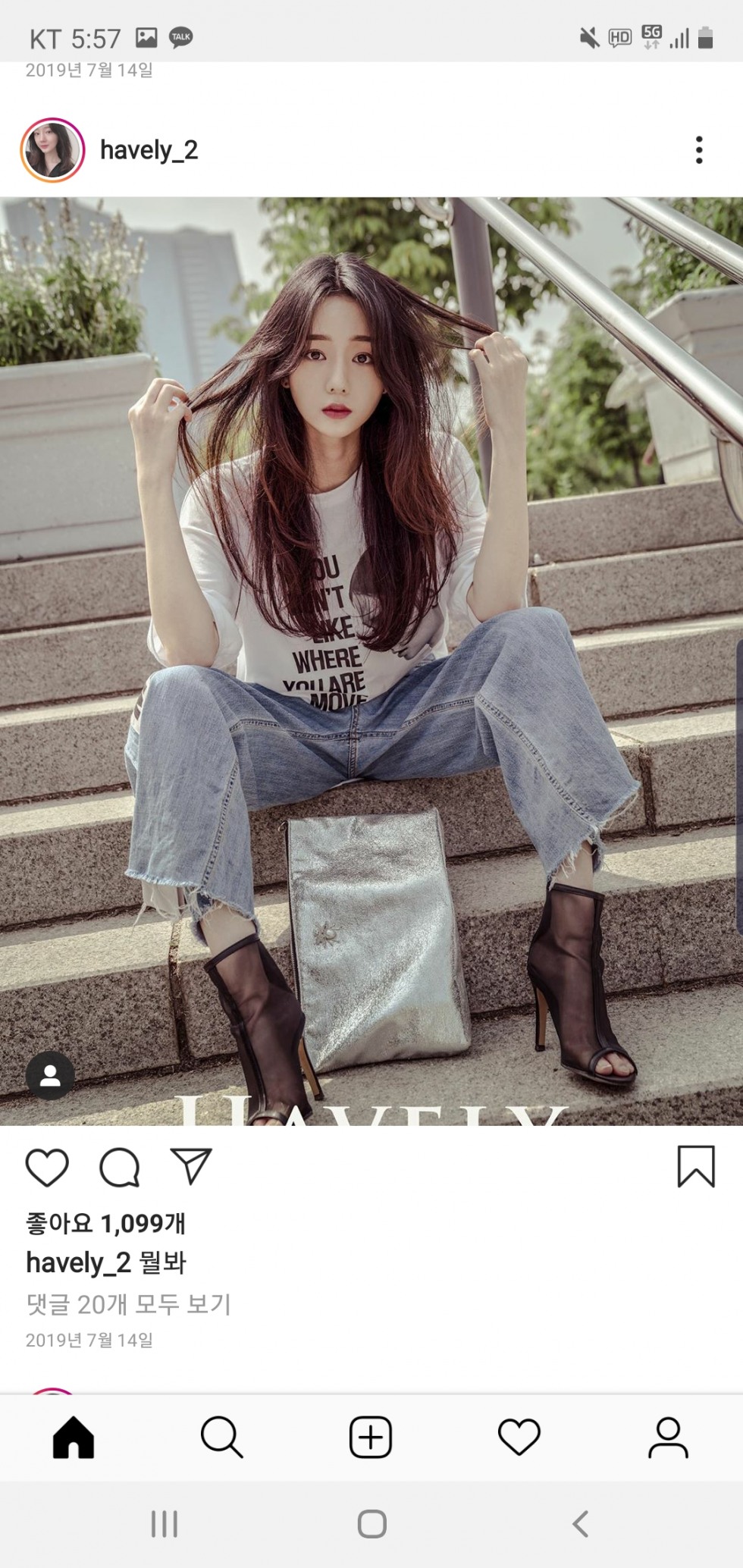Image resolution: width=743 pixels, height=1568 pixels.
Task: Share the post via paper plane icon
Action: (191, 1166)
